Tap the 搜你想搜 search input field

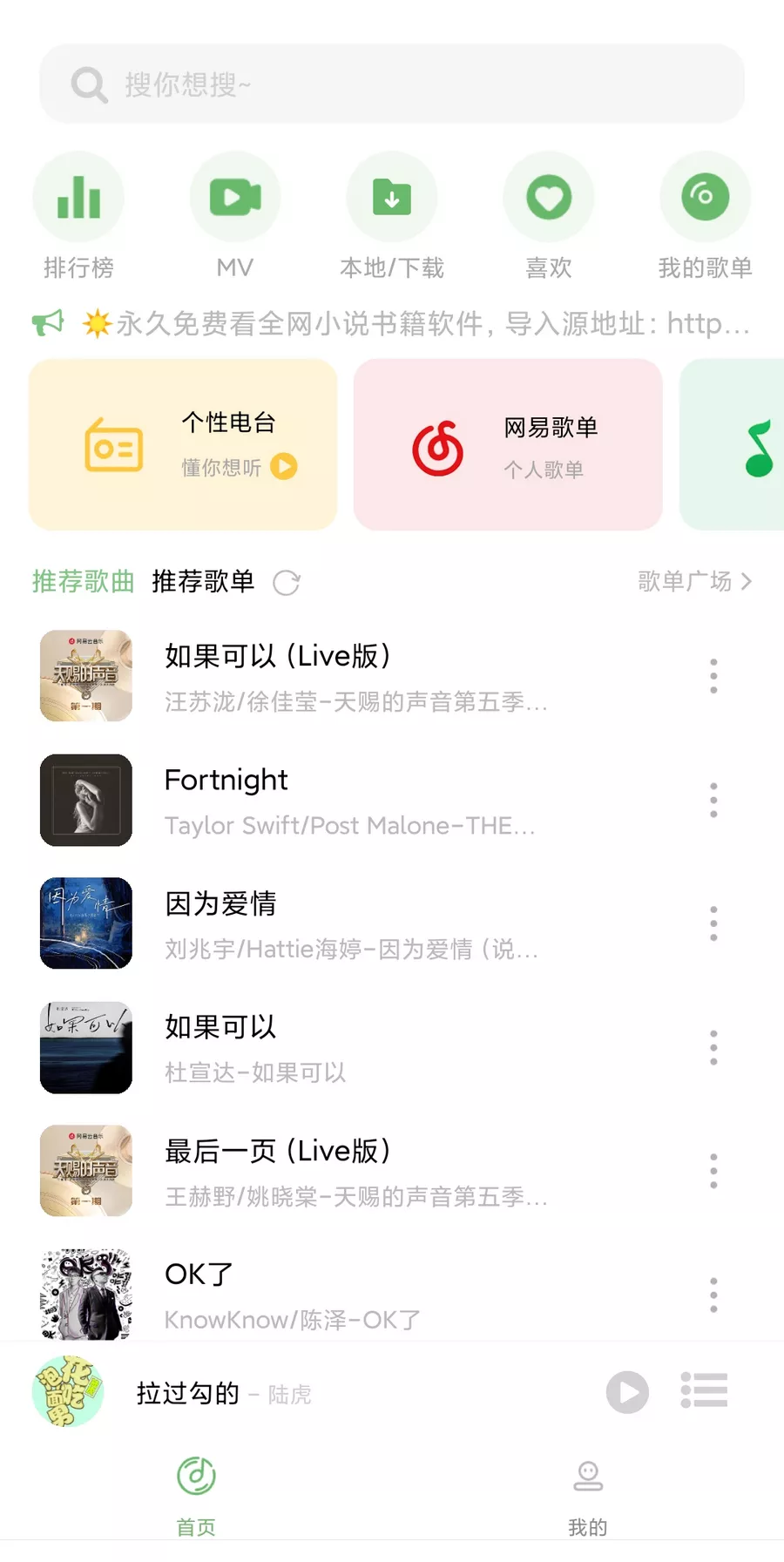click(392, 84)
